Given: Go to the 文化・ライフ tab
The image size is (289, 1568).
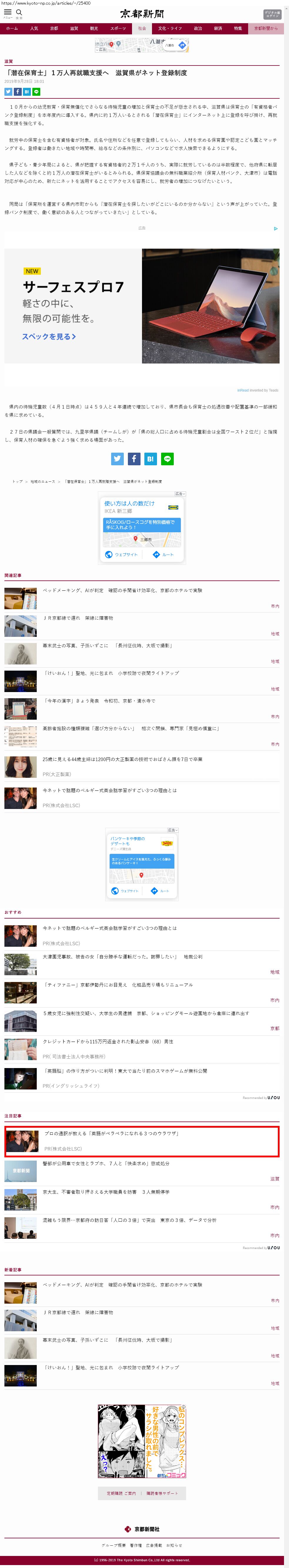Looking at the screenshot, I should pos(170,28).
